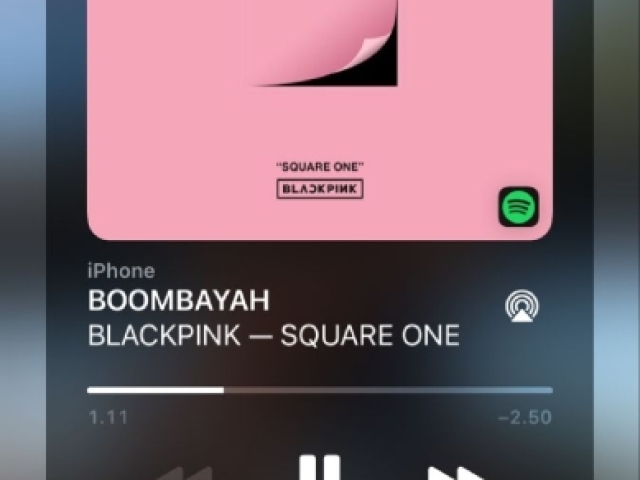The height and width of the screenshot is (480, 640).
Task: Open the AirPlay output picker
Action: click(x=521, y=306)
